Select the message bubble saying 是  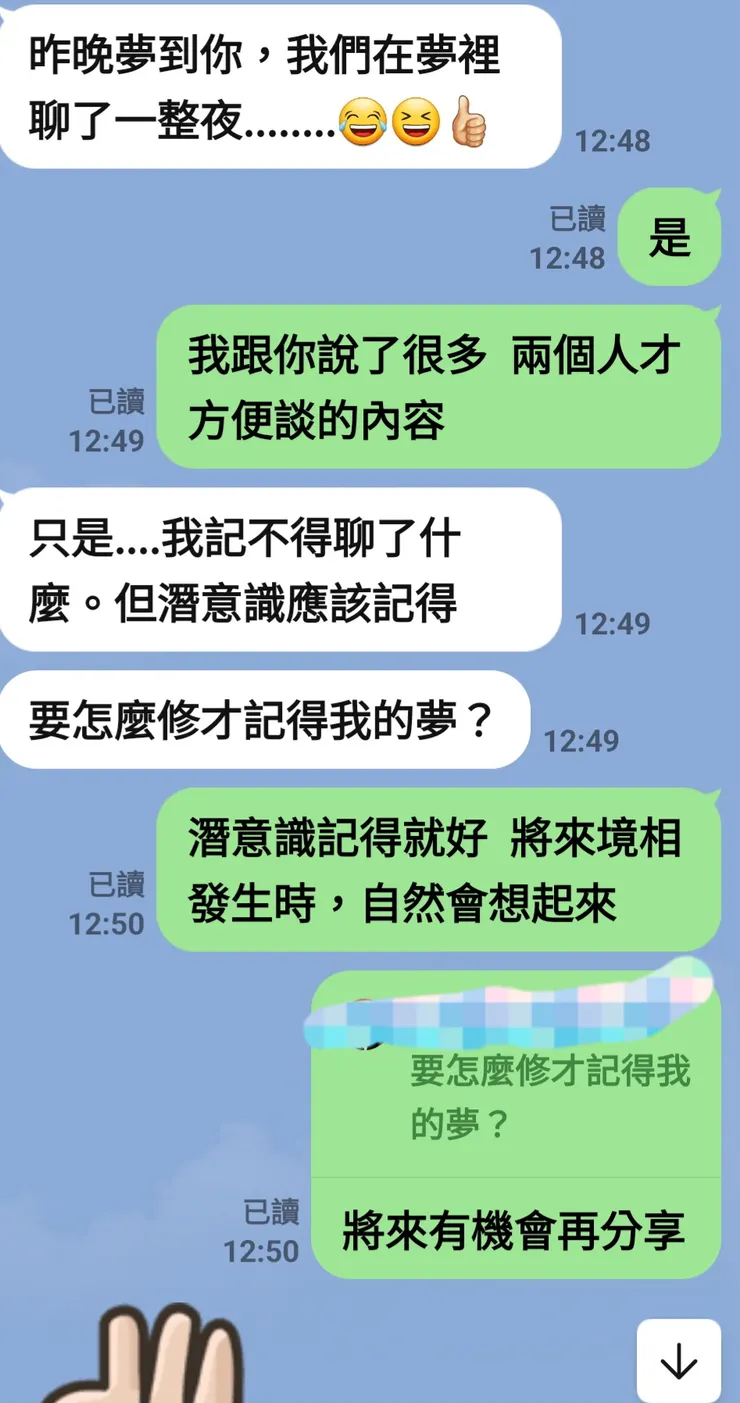(669, 238)
